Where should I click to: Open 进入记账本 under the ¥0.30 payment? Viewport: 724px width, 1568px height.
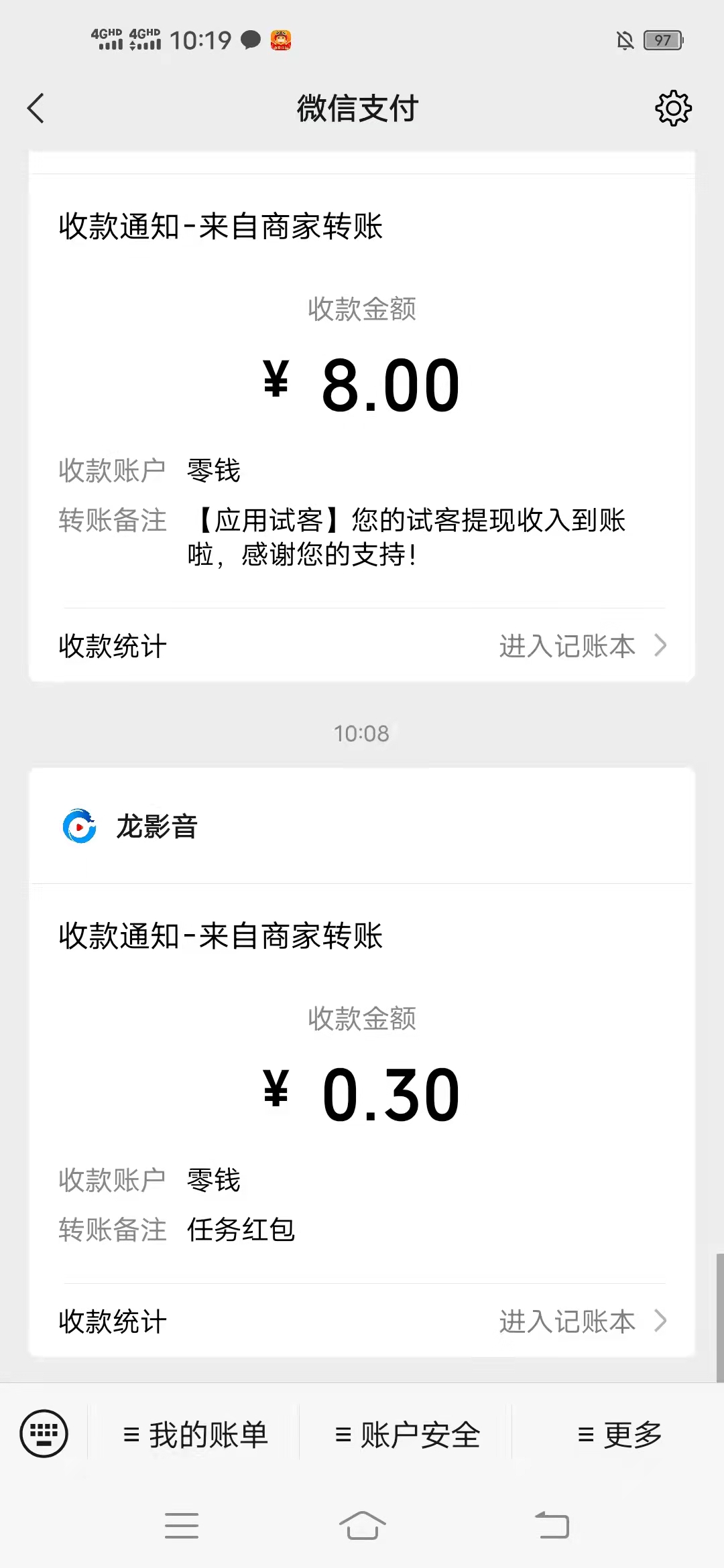(582, 1321)
